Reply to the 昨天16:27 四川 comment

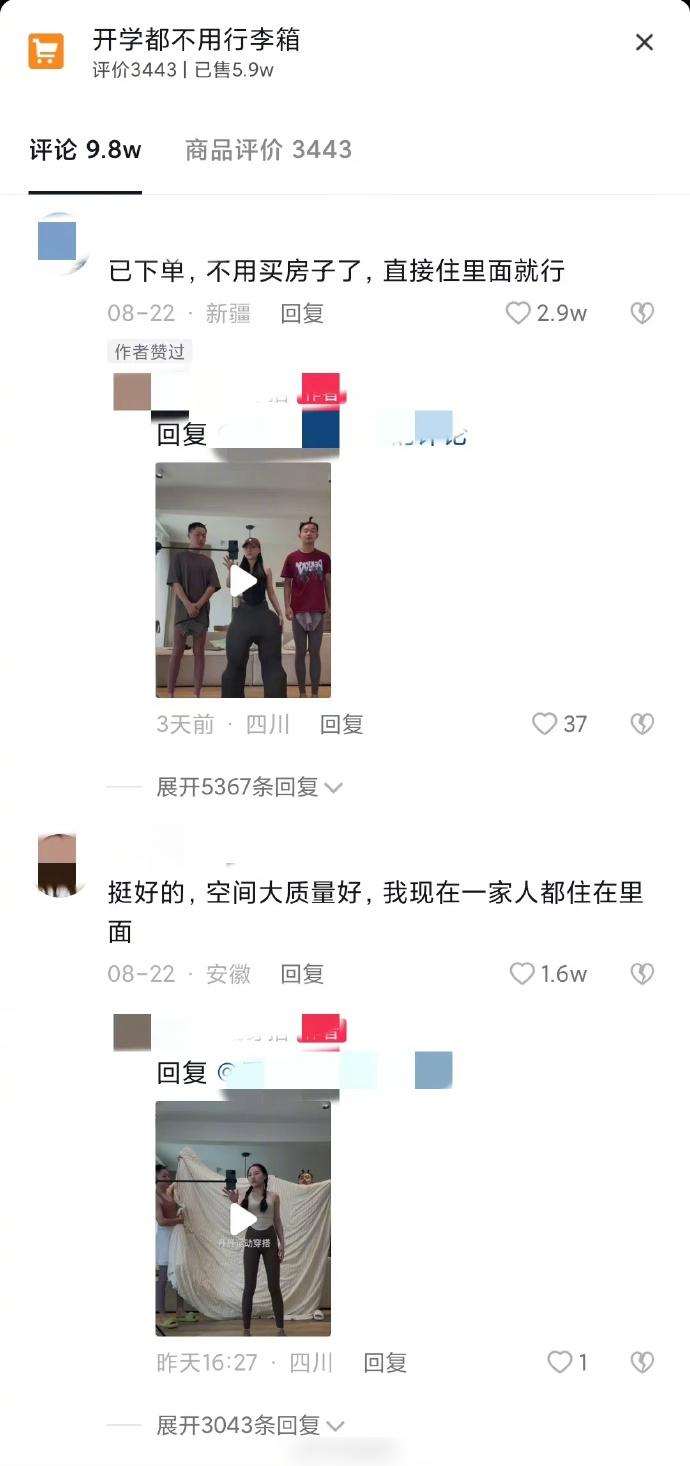pyautogui.click(x=385, y=1362)
